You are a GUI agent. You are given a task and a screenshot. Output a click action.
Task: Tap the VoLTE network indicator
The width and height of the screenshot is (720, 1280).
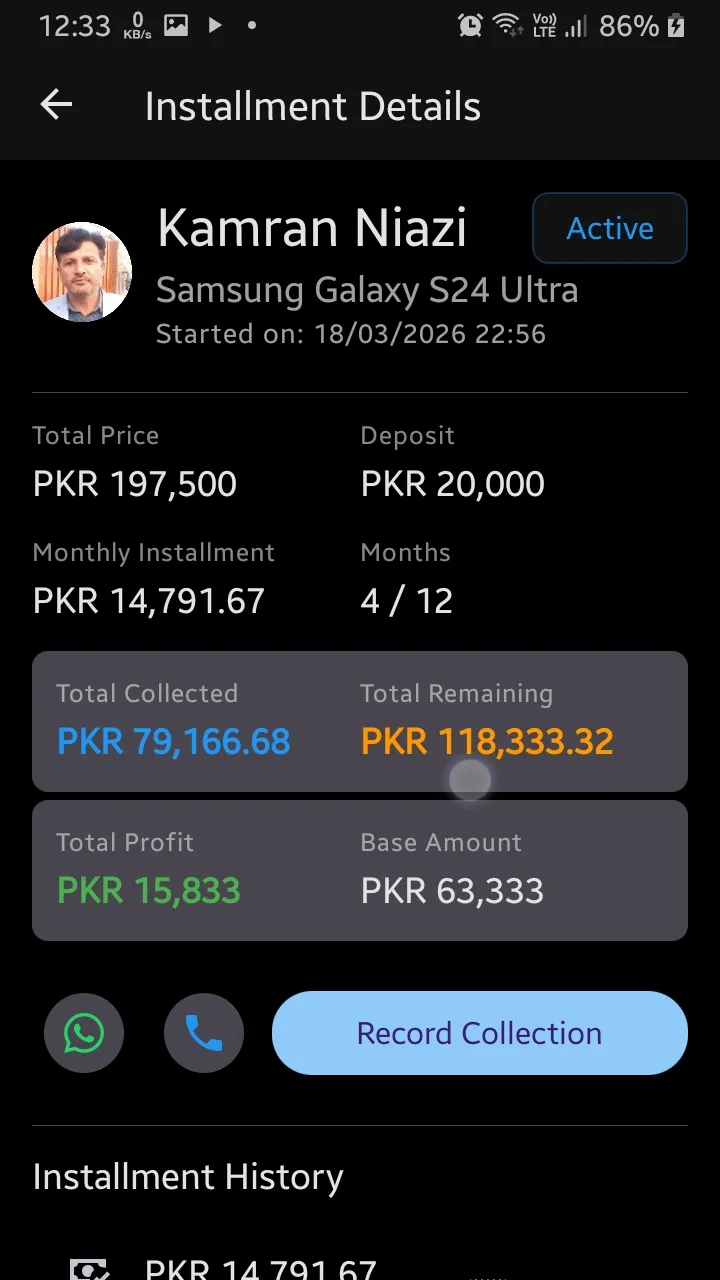click(x=546, y=25)
